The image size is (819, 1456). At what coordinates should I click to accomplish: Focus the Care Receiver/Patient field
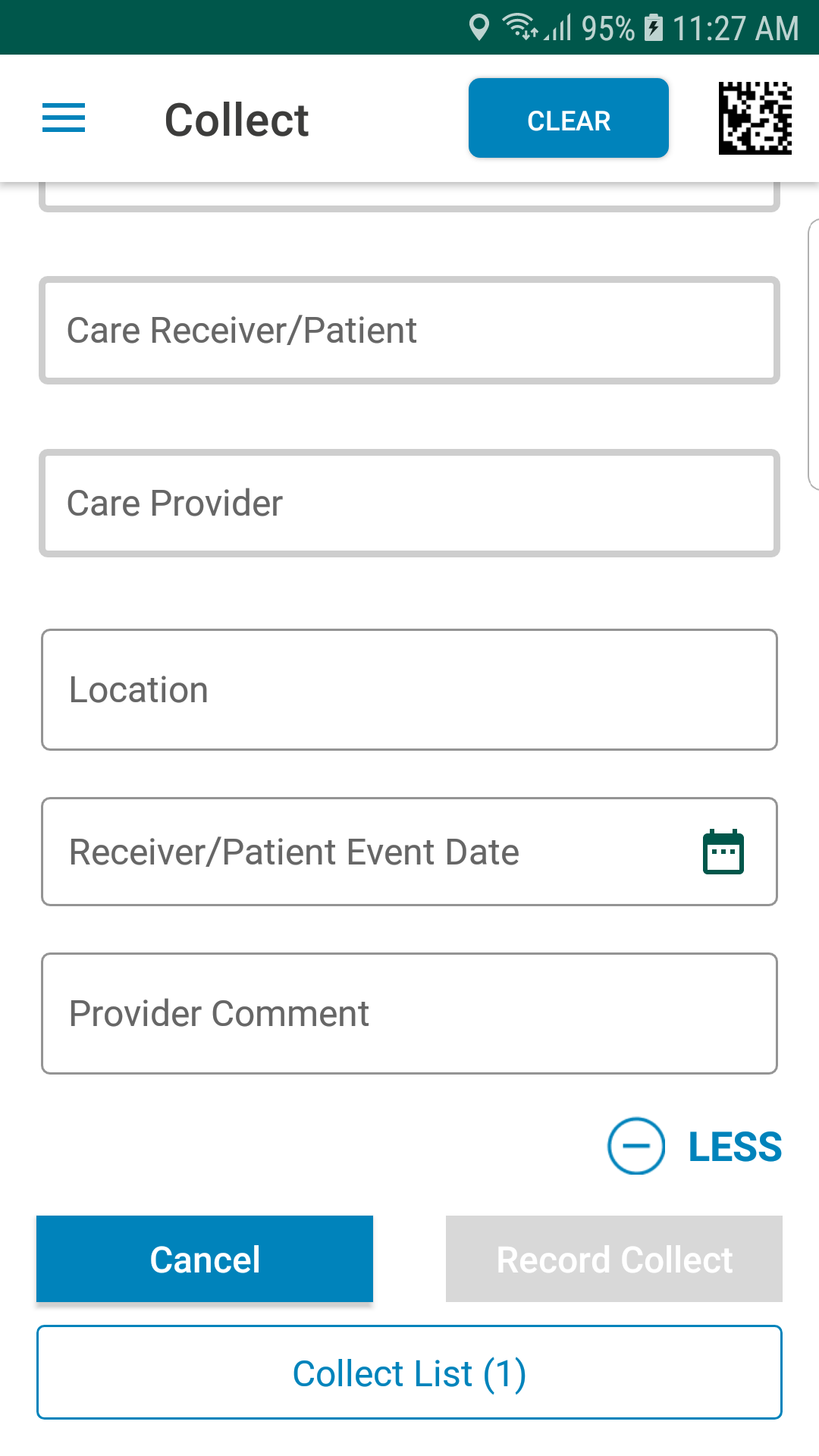[x=409, y=331]
